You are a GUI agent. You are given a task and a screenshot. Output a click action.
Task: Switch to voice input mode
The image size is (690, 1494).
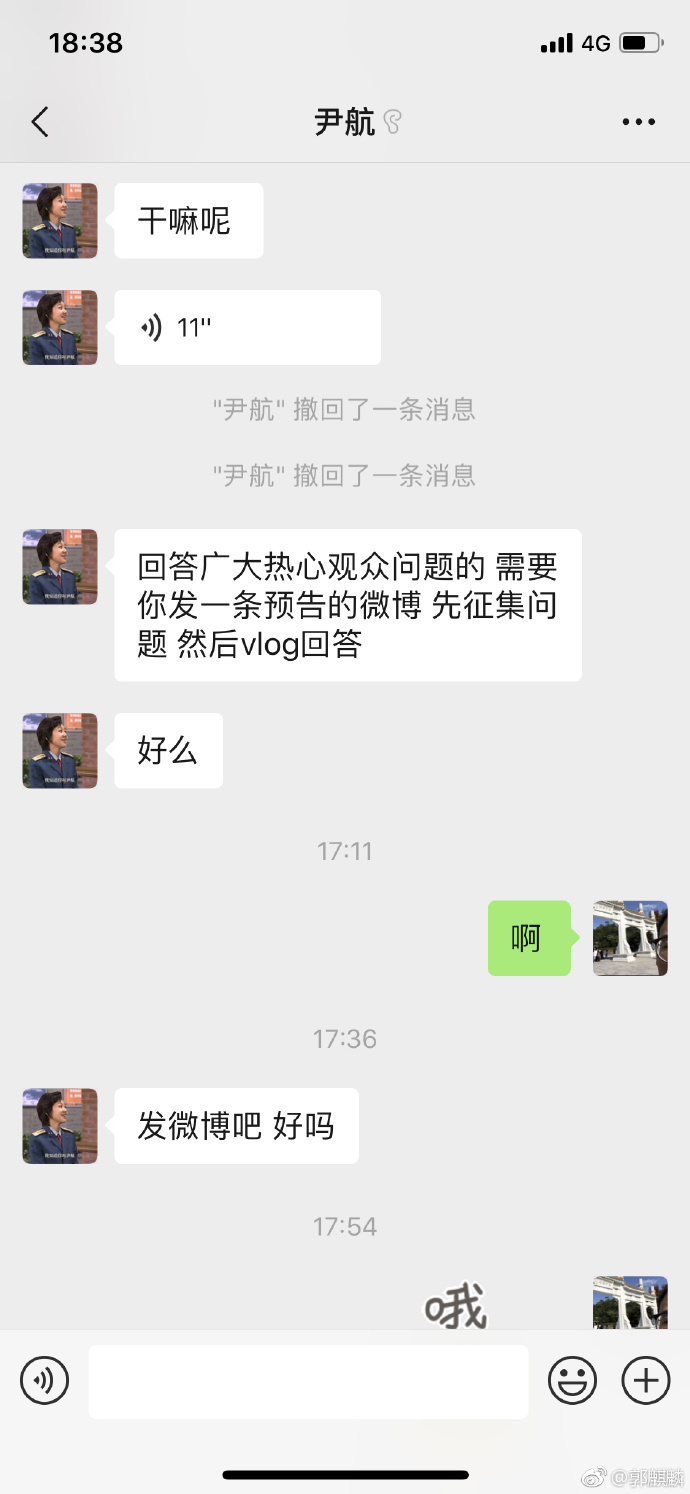(44, 1381)
